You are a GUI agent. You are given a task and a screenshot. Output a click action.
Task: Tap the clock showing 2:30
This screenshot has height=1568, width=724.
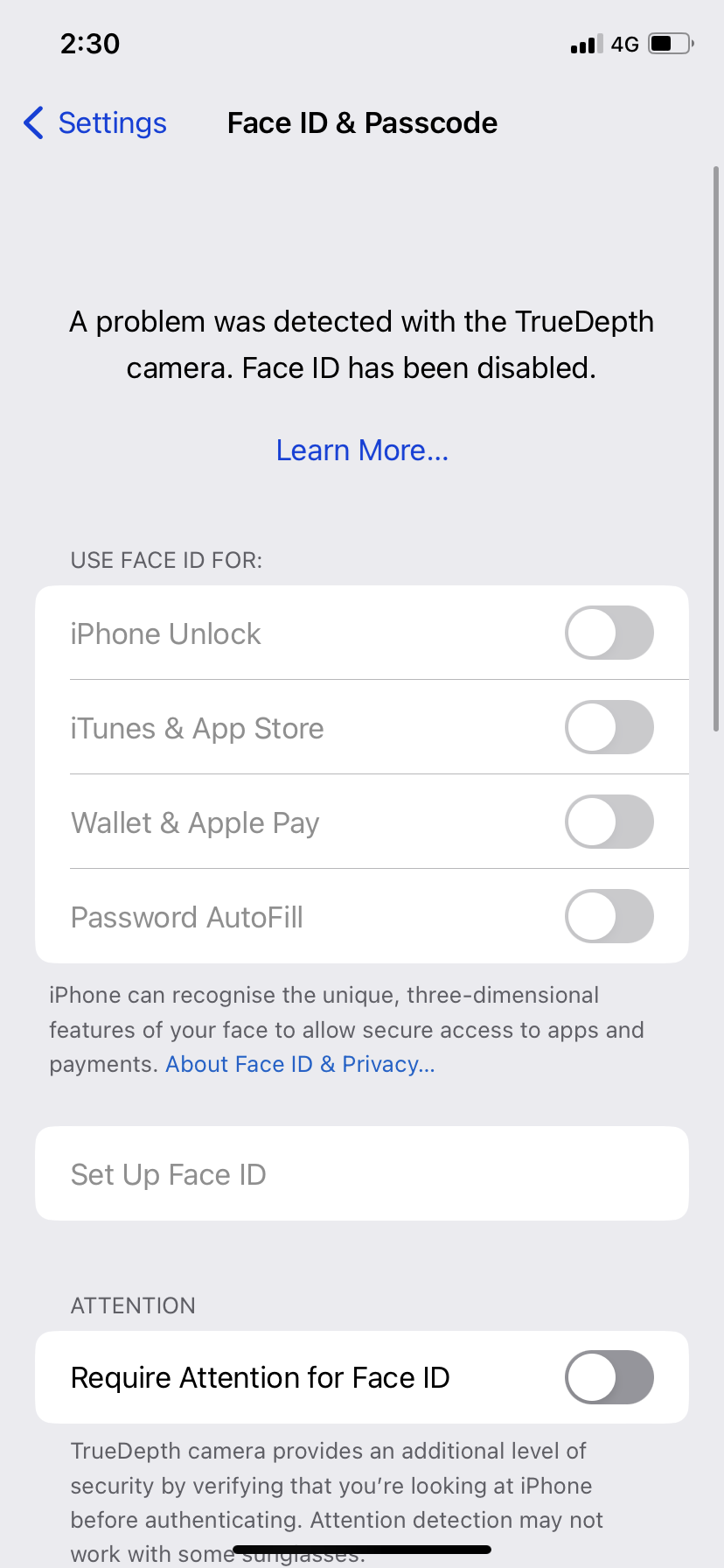click(89, 43)
